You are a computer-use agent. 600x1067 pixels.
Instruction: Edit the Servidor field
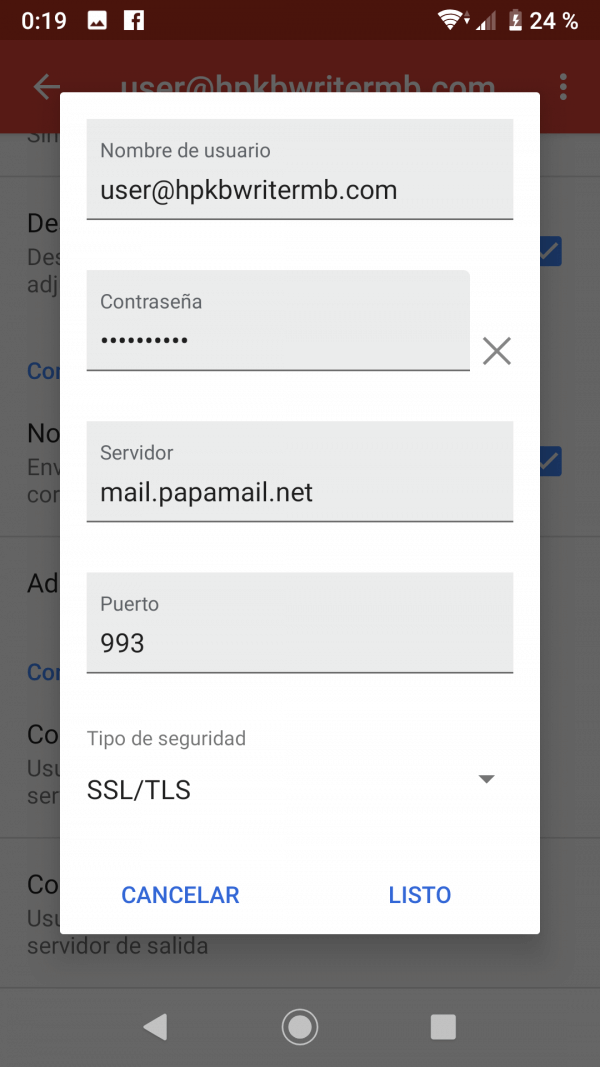click(299, 472)
